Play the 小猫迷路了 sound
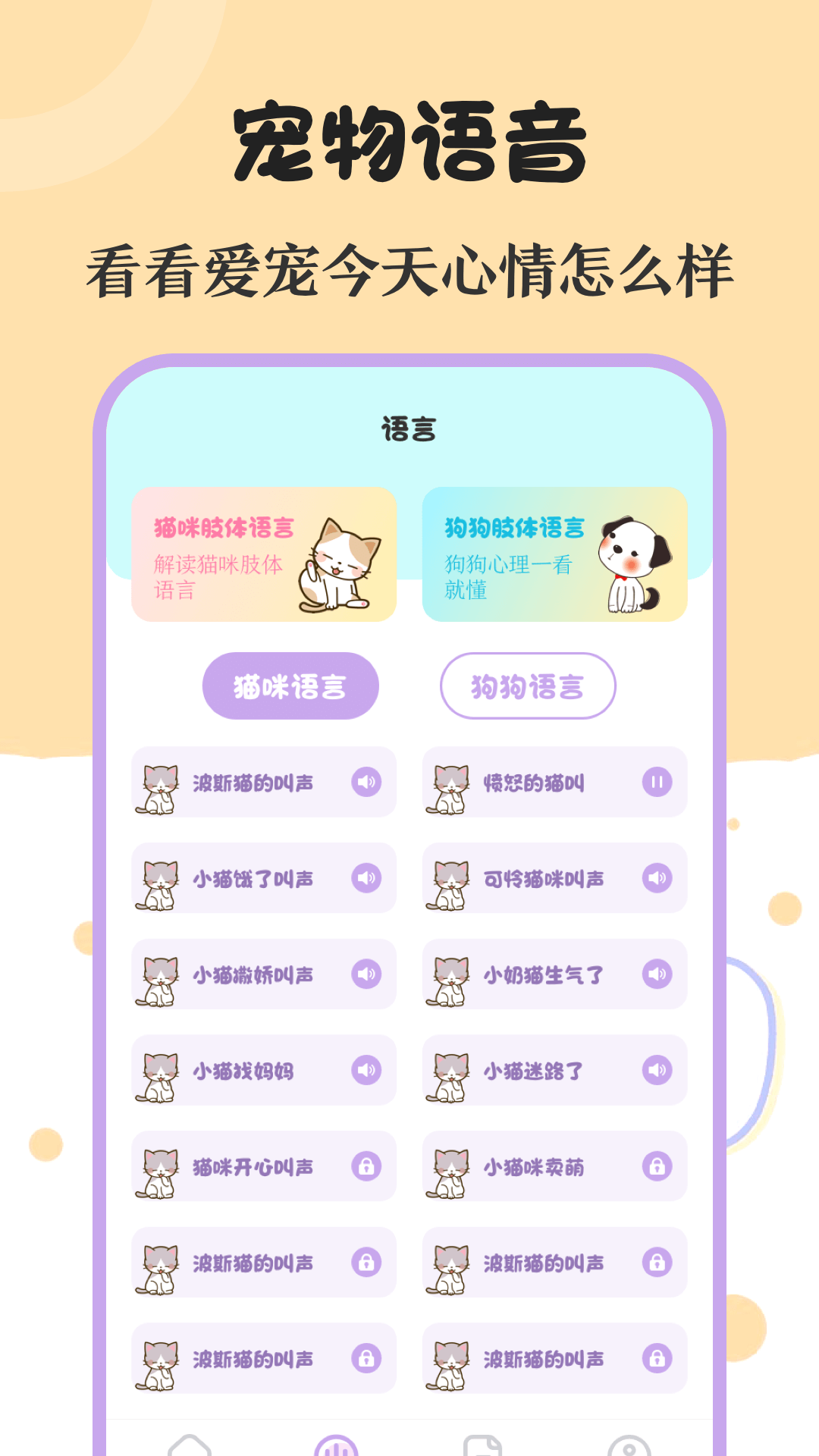Screen dimensions: 819x1456 pyautogui.click(x=657, y=1072)
